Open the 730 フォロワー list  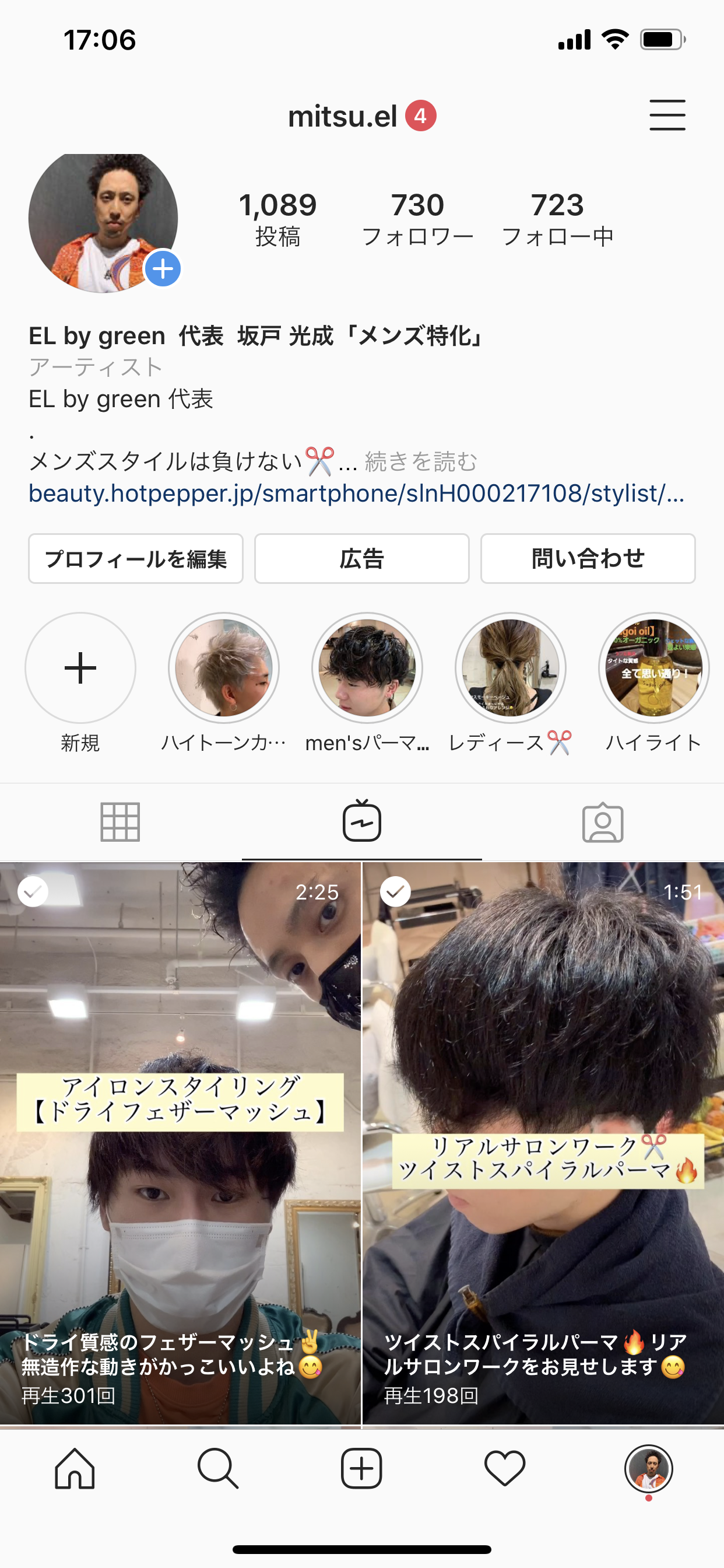417,219
